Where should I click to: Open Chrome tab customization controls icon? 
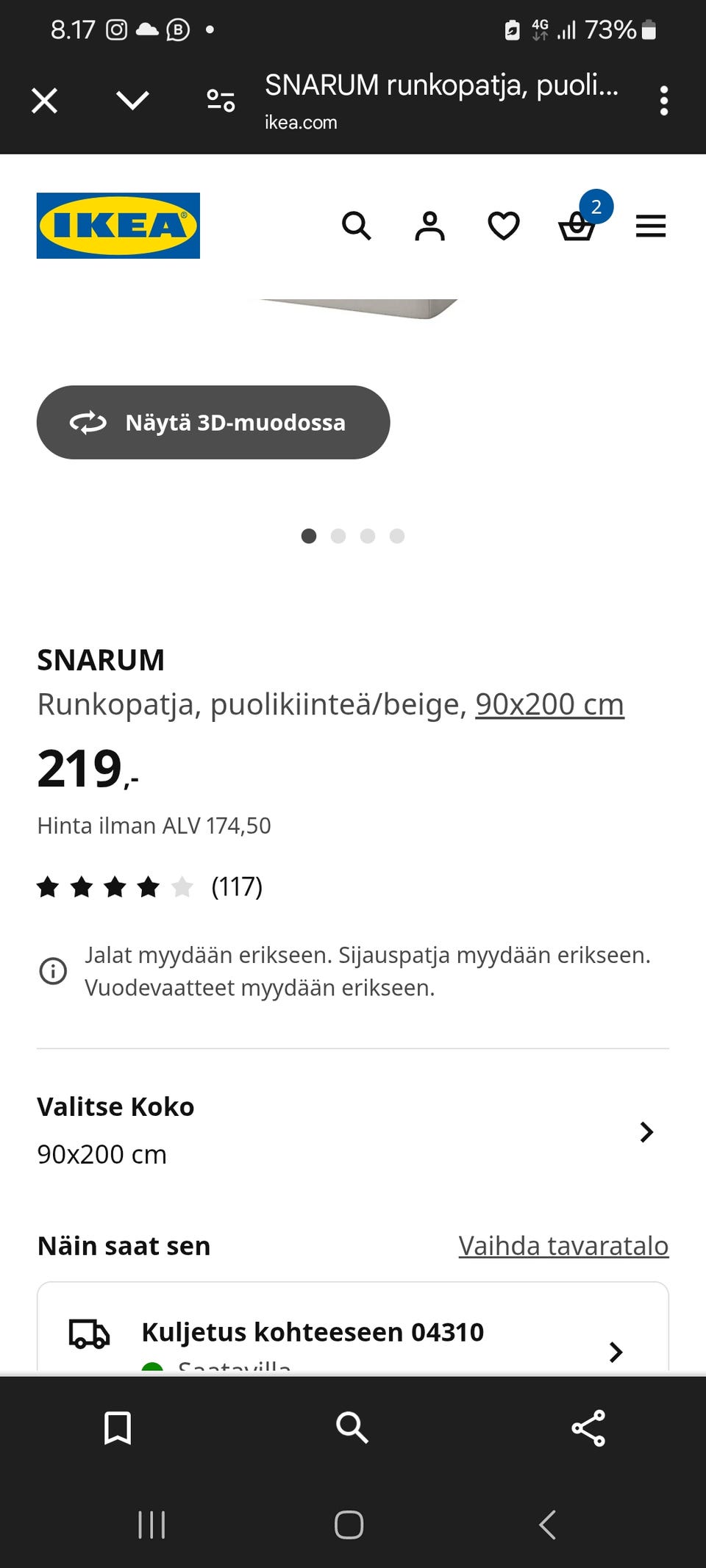(219, 100)
